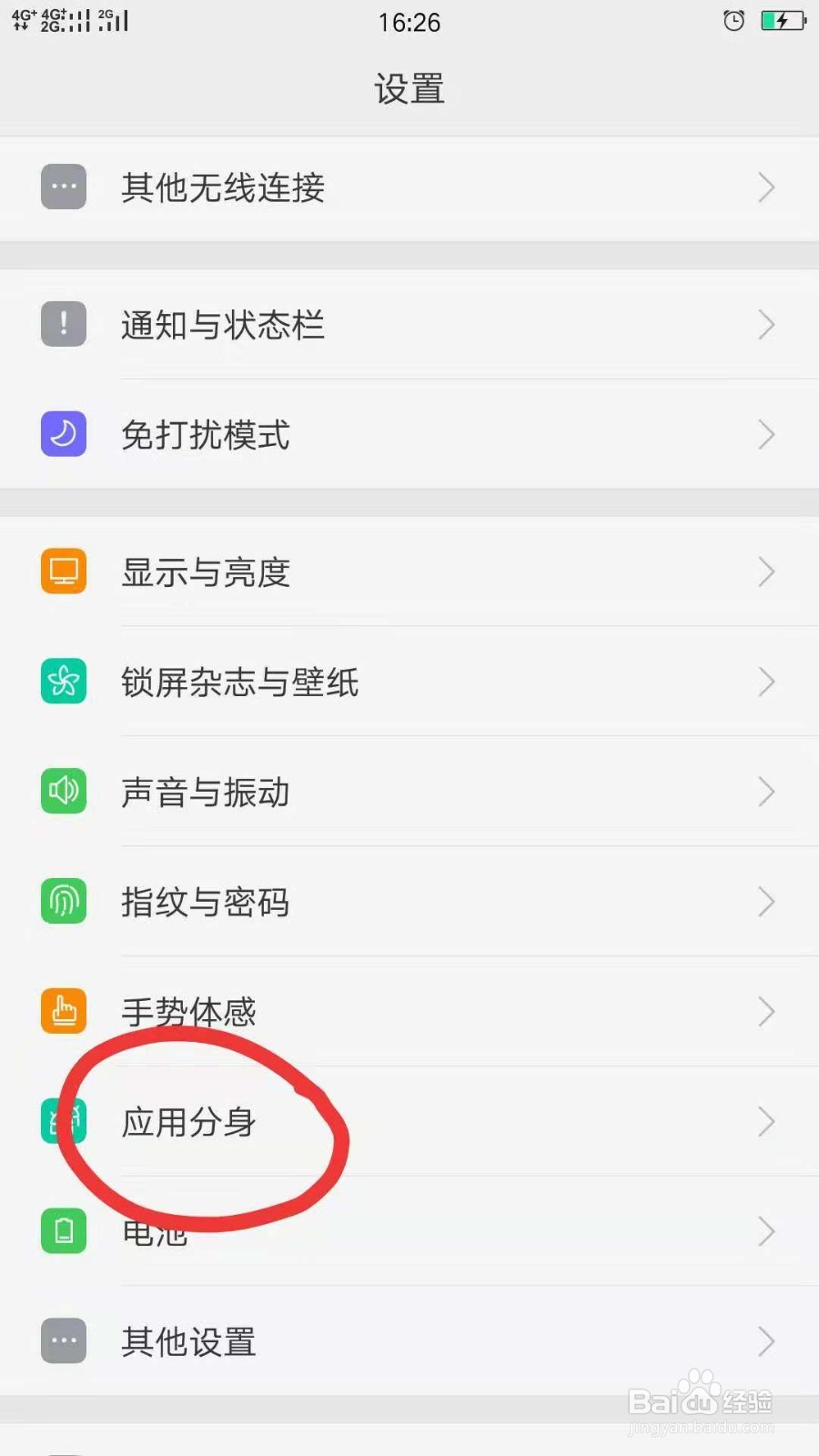Click the app cloner (应用分身) green icon

[x=63, y=1122]
